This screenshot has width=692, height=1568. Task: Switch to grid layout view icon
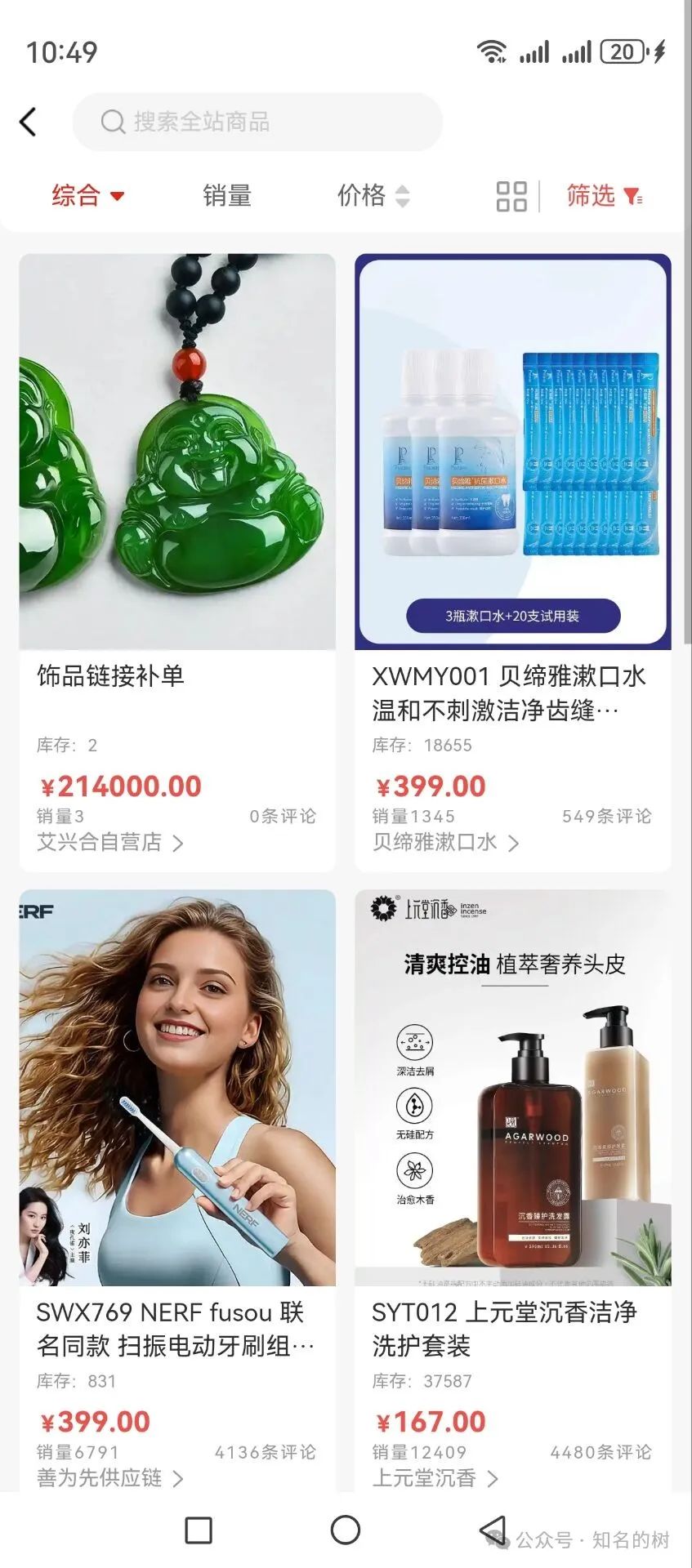(511, 196)
